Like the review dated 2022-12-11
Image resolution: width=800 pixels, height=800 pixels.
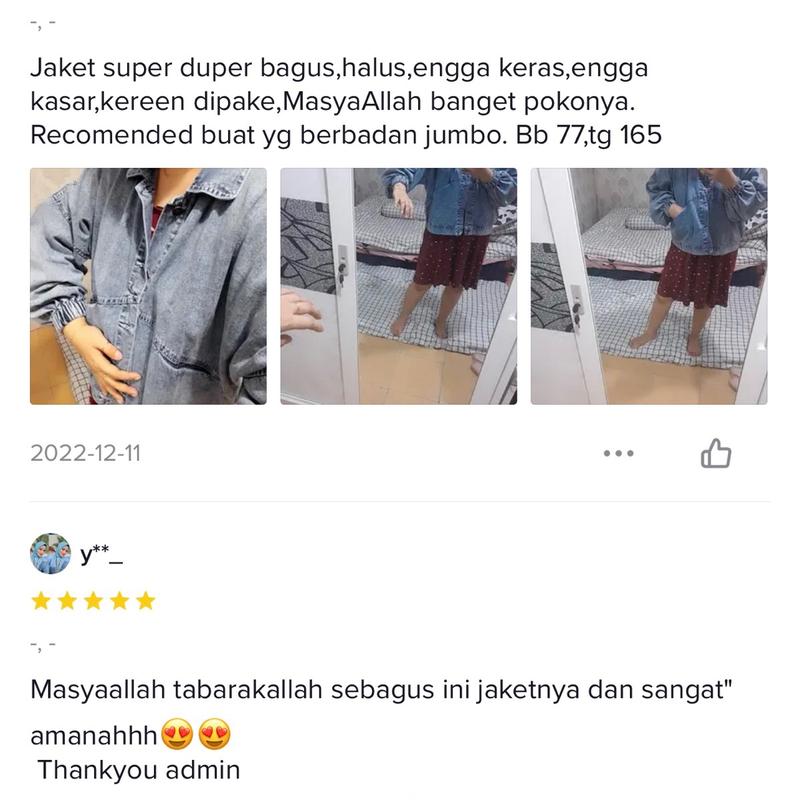tap(716, 454)
